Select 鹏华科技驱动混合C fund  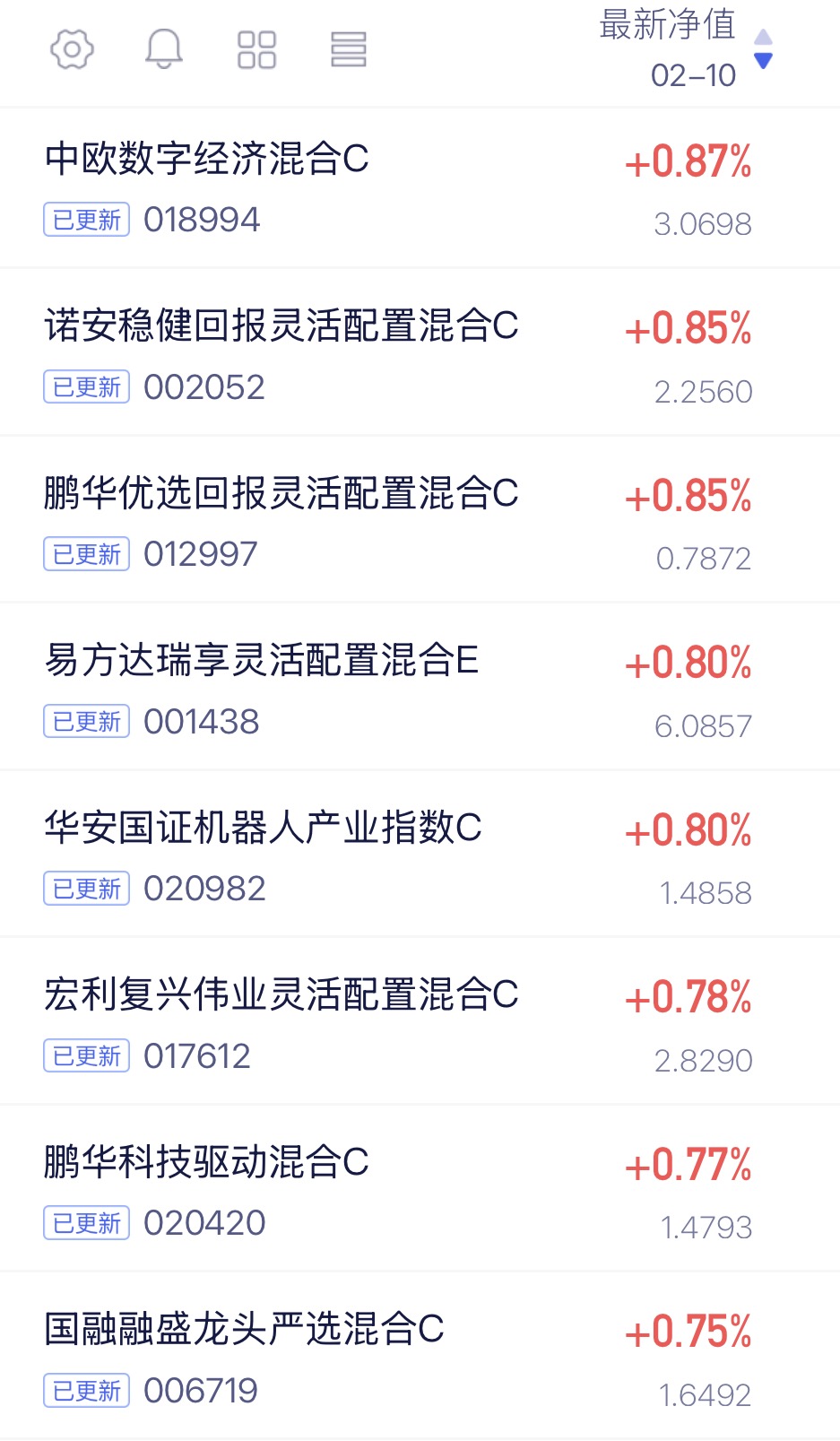pyautogui.click(x=207, y=1162)
